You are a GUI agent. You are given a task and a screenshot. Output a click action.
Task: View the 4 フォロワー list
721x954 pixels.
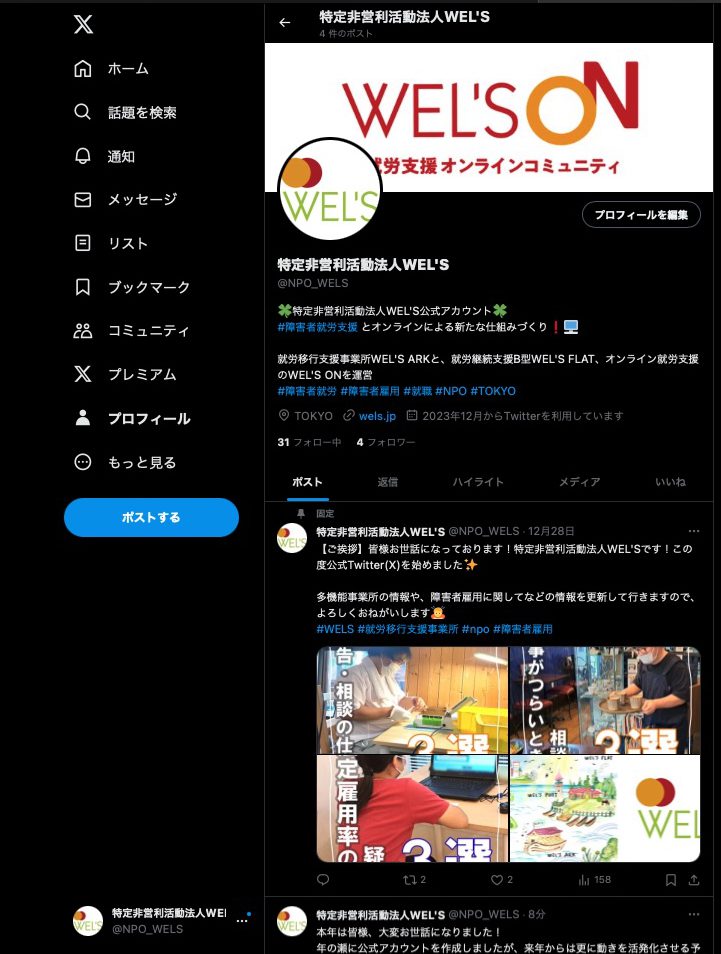pos(385,442)
